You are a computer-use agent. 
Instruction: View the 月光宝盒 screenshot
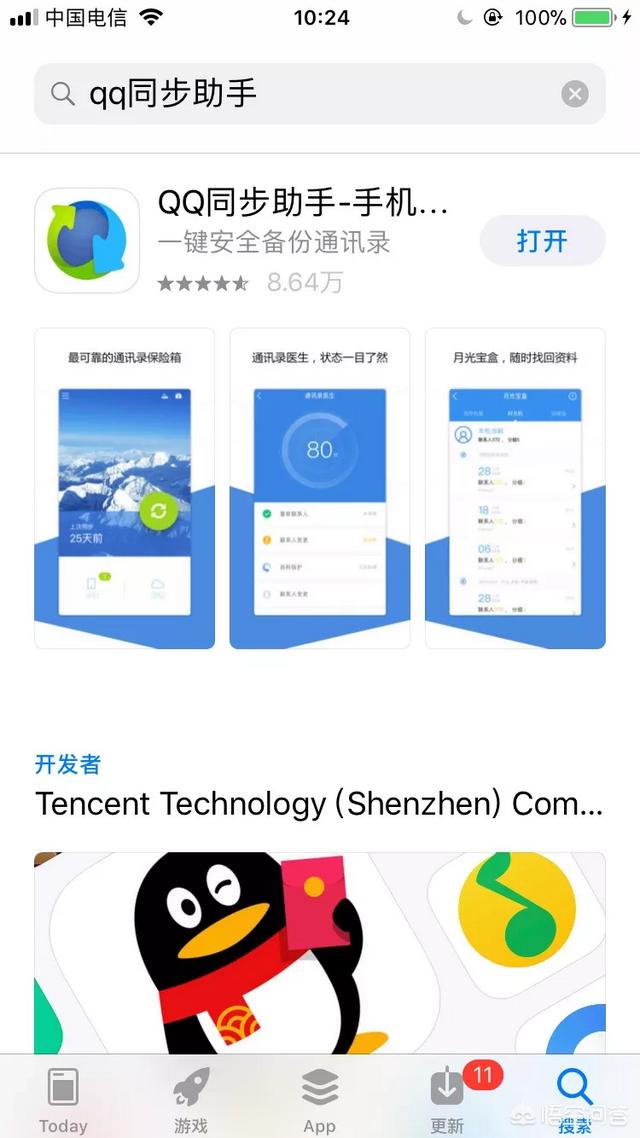pyautogui.click(x=515, y=488)
